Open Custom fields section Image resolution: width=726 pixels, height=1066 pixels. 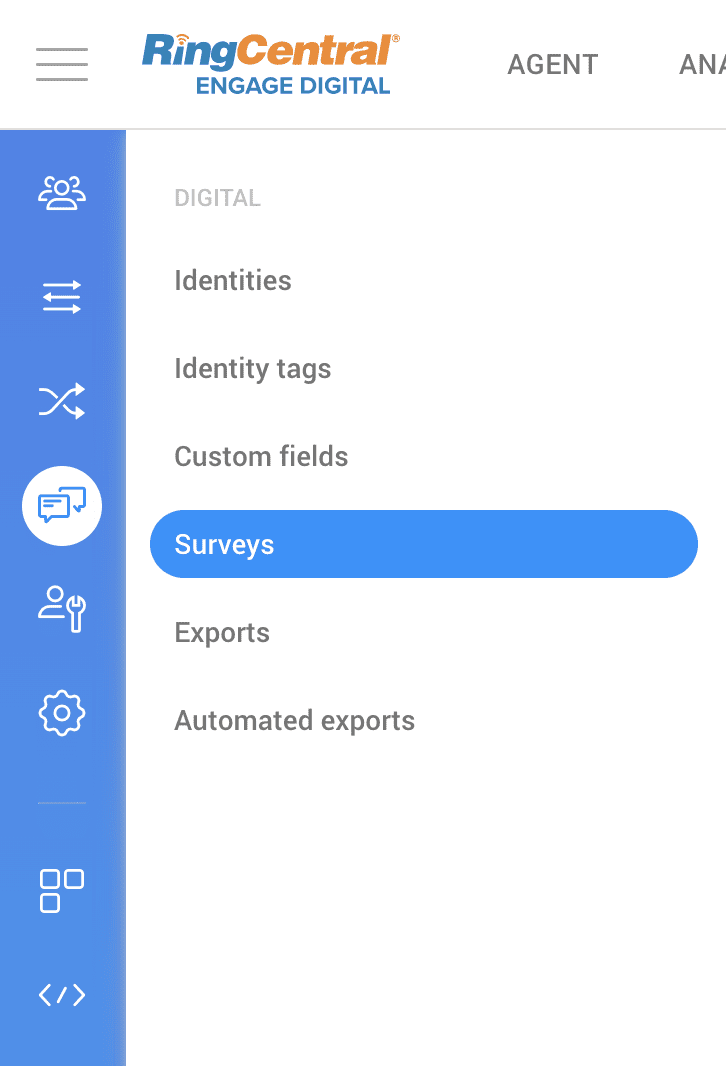coord(261,457)
